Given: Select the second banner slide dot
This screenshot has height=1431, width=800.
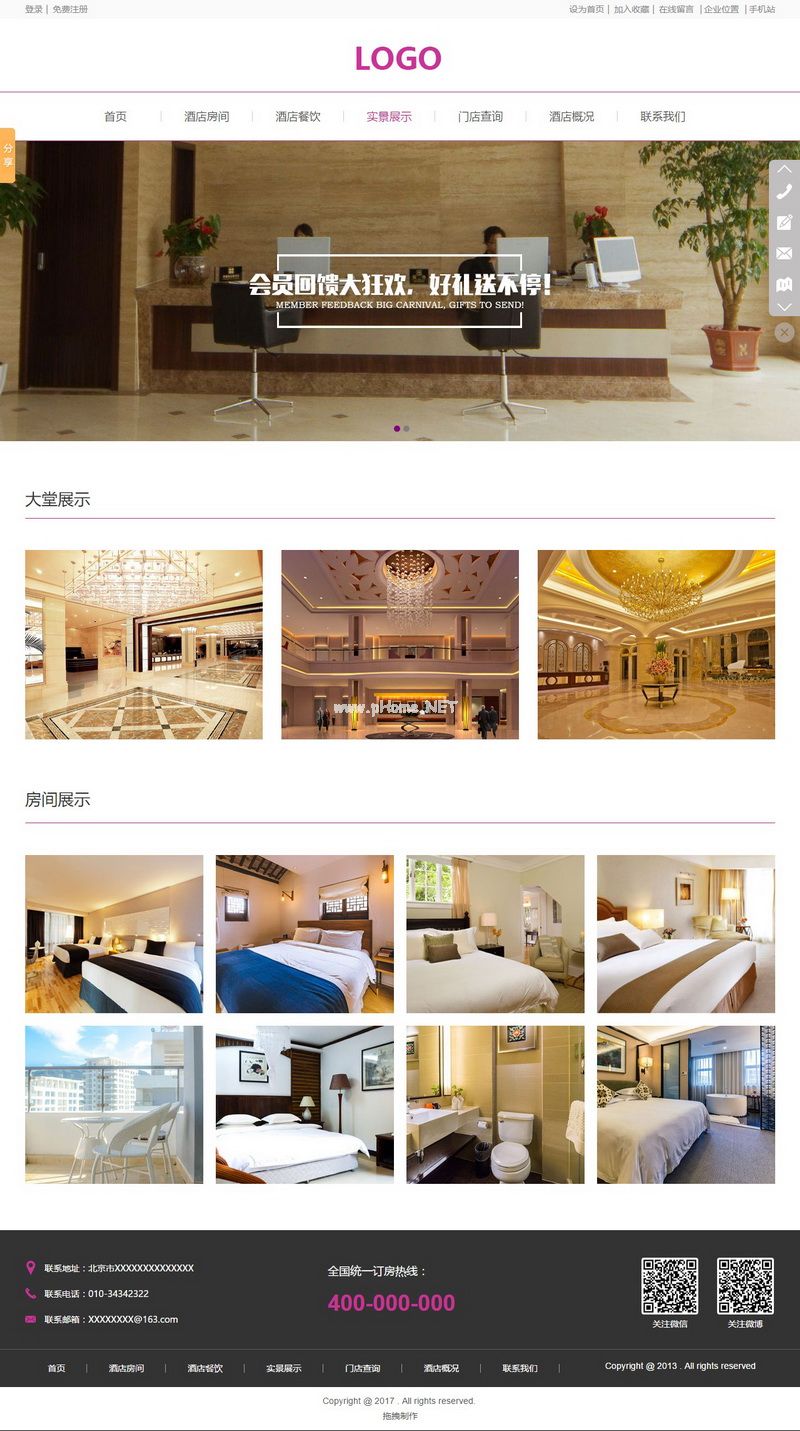Looking at the screenshot, I should (406, 428).
